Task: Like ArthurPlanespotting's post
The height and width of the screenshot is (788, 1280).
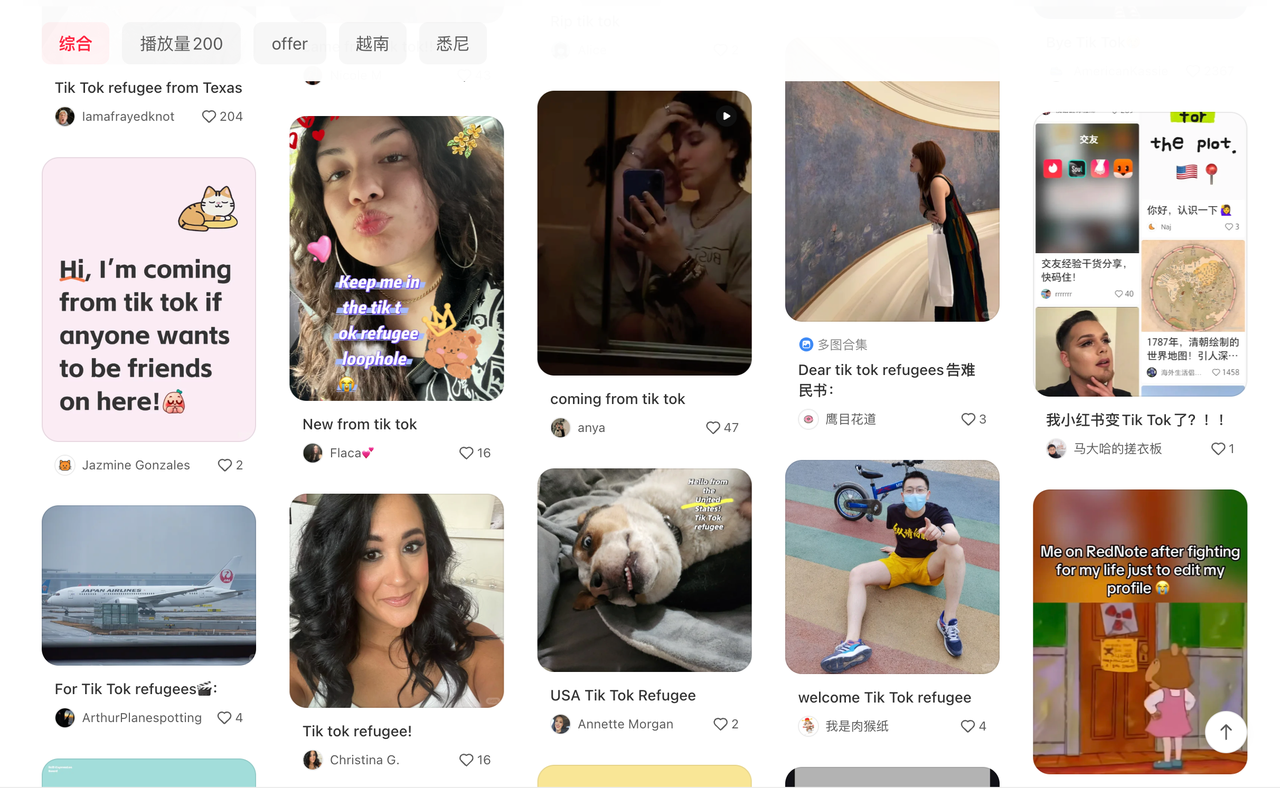Action: click(224, 717)
